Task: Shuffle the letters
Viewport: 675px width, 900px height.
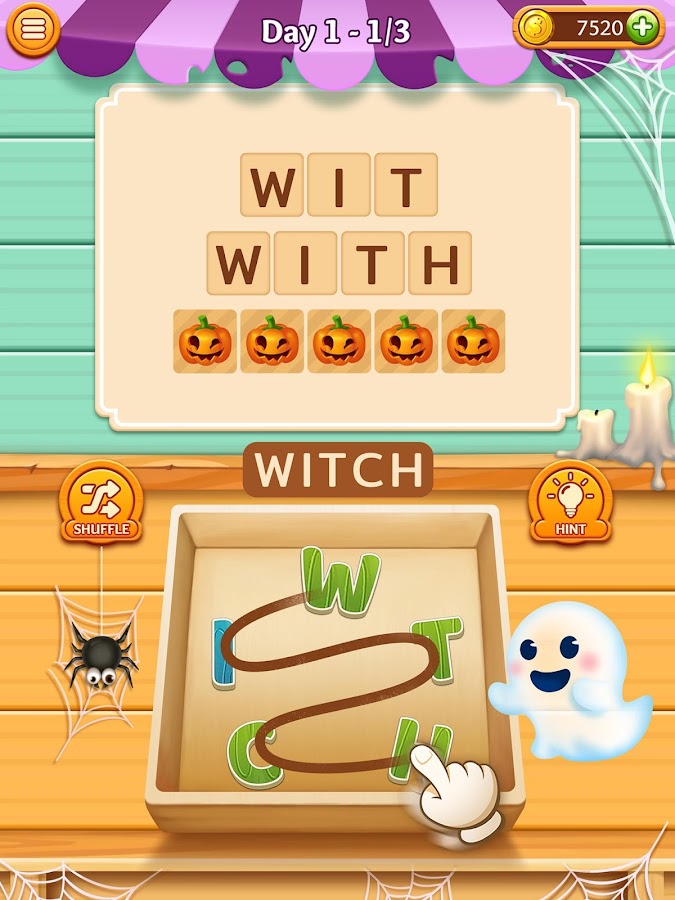Action: pyautogui.click(x=100, y=501)
